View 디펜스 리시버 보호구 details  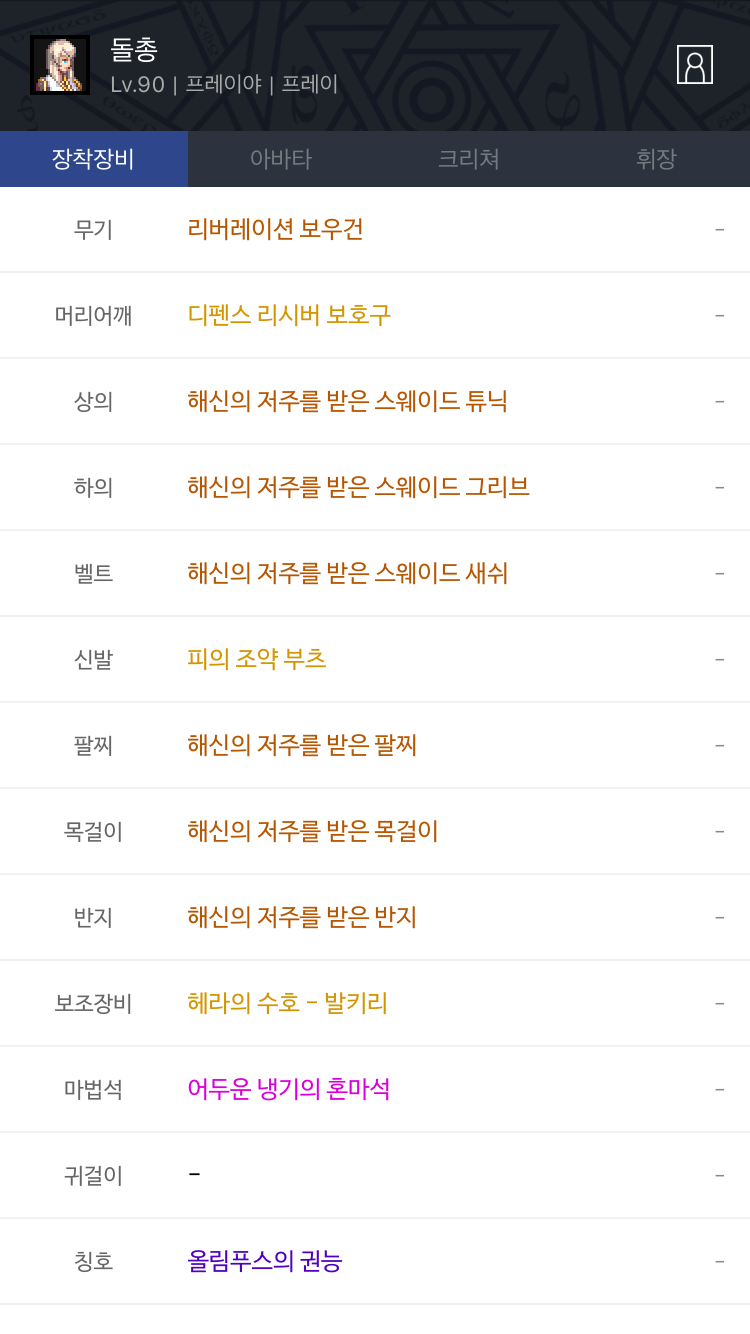289,315
